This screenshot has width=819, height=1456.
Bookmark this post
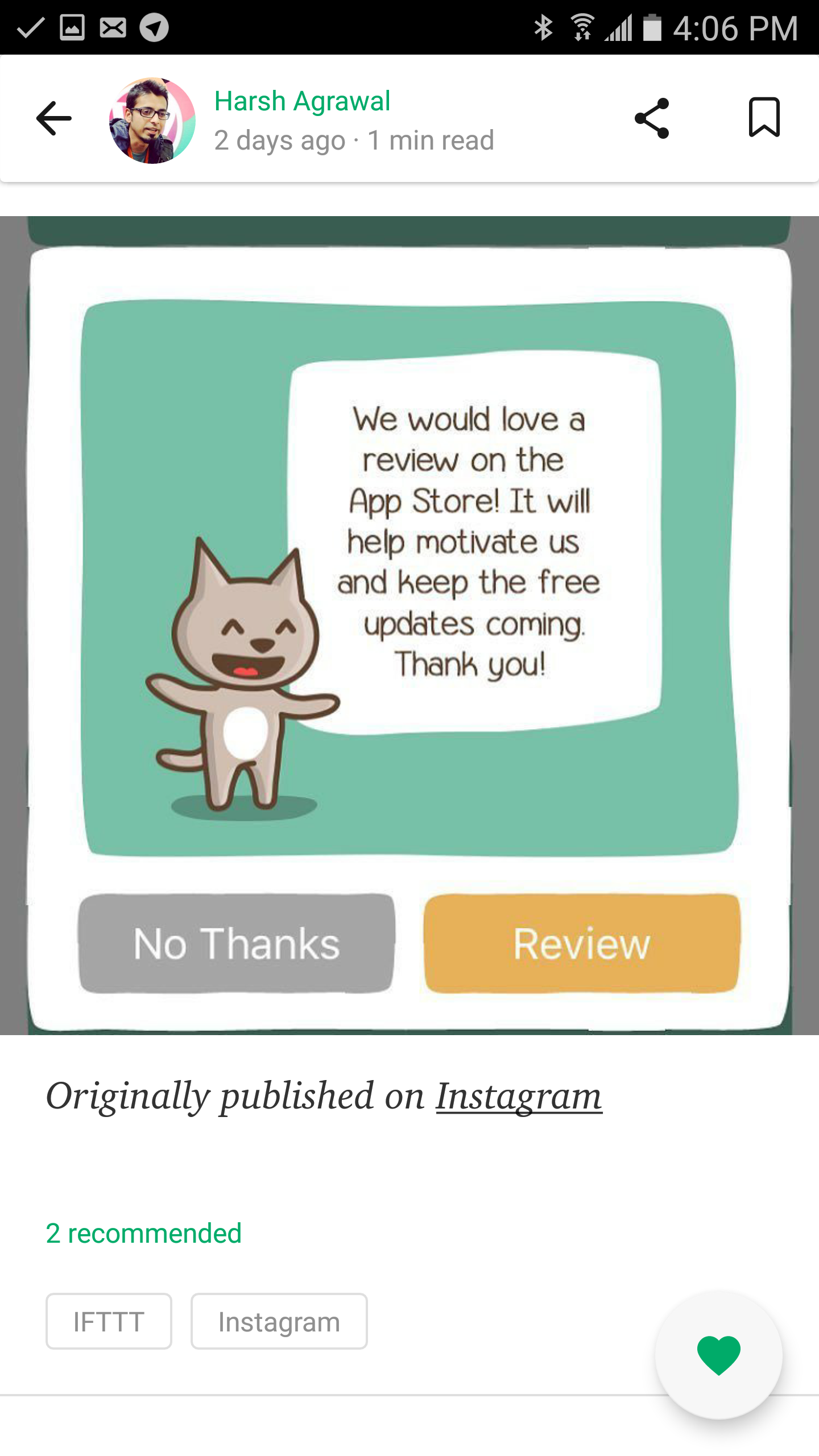(764, 118)
